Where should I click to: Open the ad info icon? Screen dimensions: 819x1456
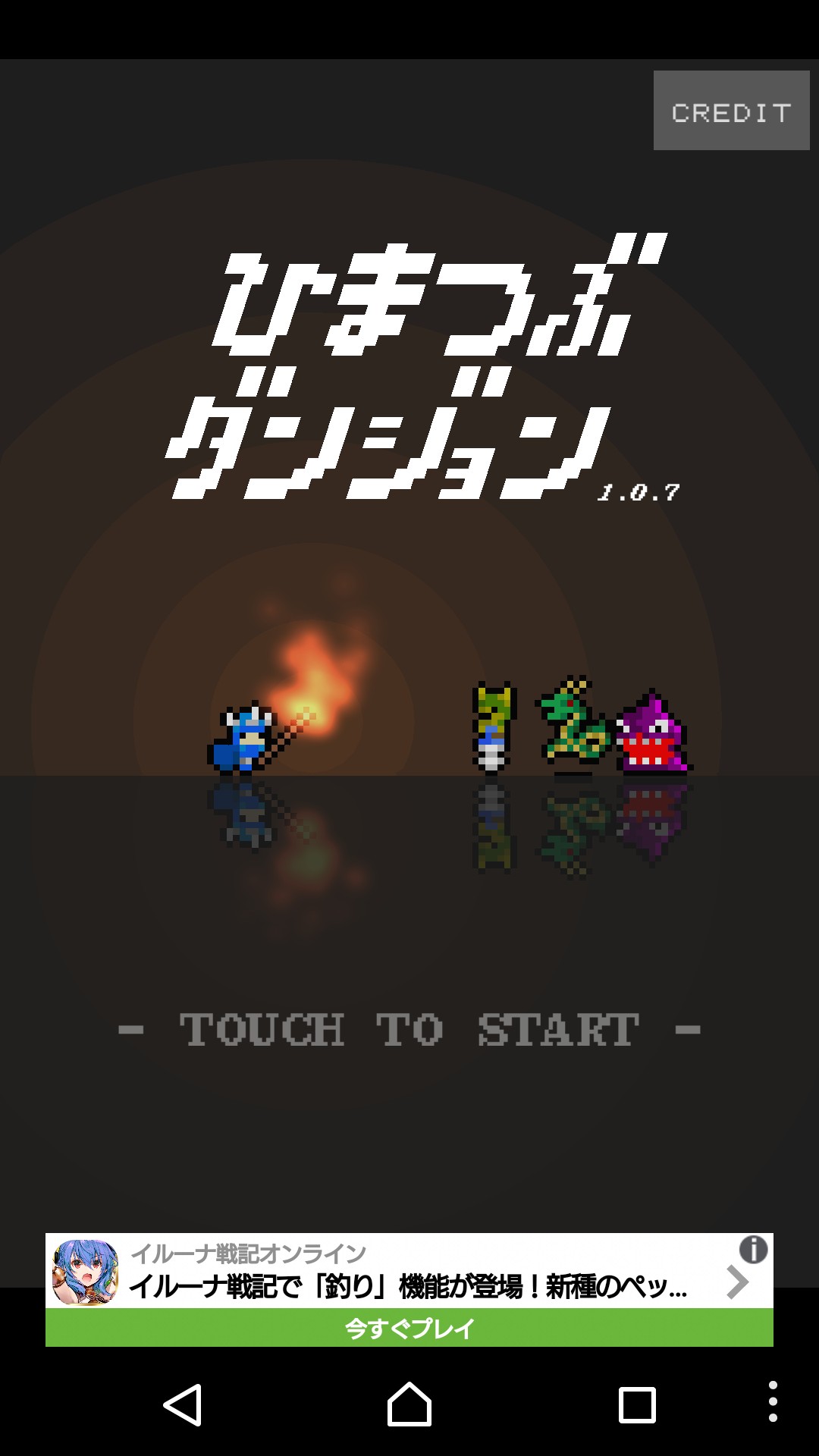pos(753,1249)
